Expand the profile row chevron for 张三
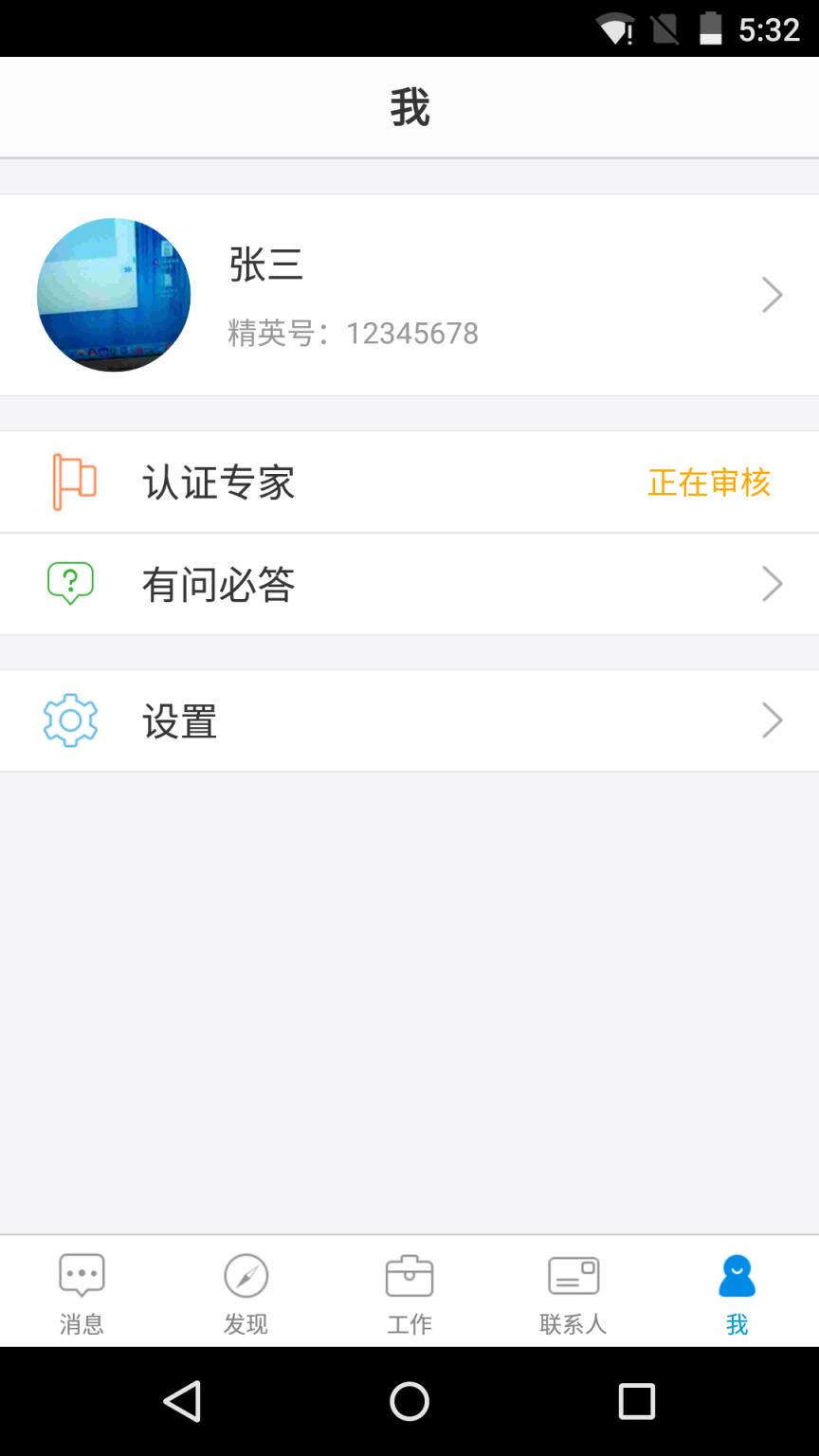819x1456 pixels. 772,295
